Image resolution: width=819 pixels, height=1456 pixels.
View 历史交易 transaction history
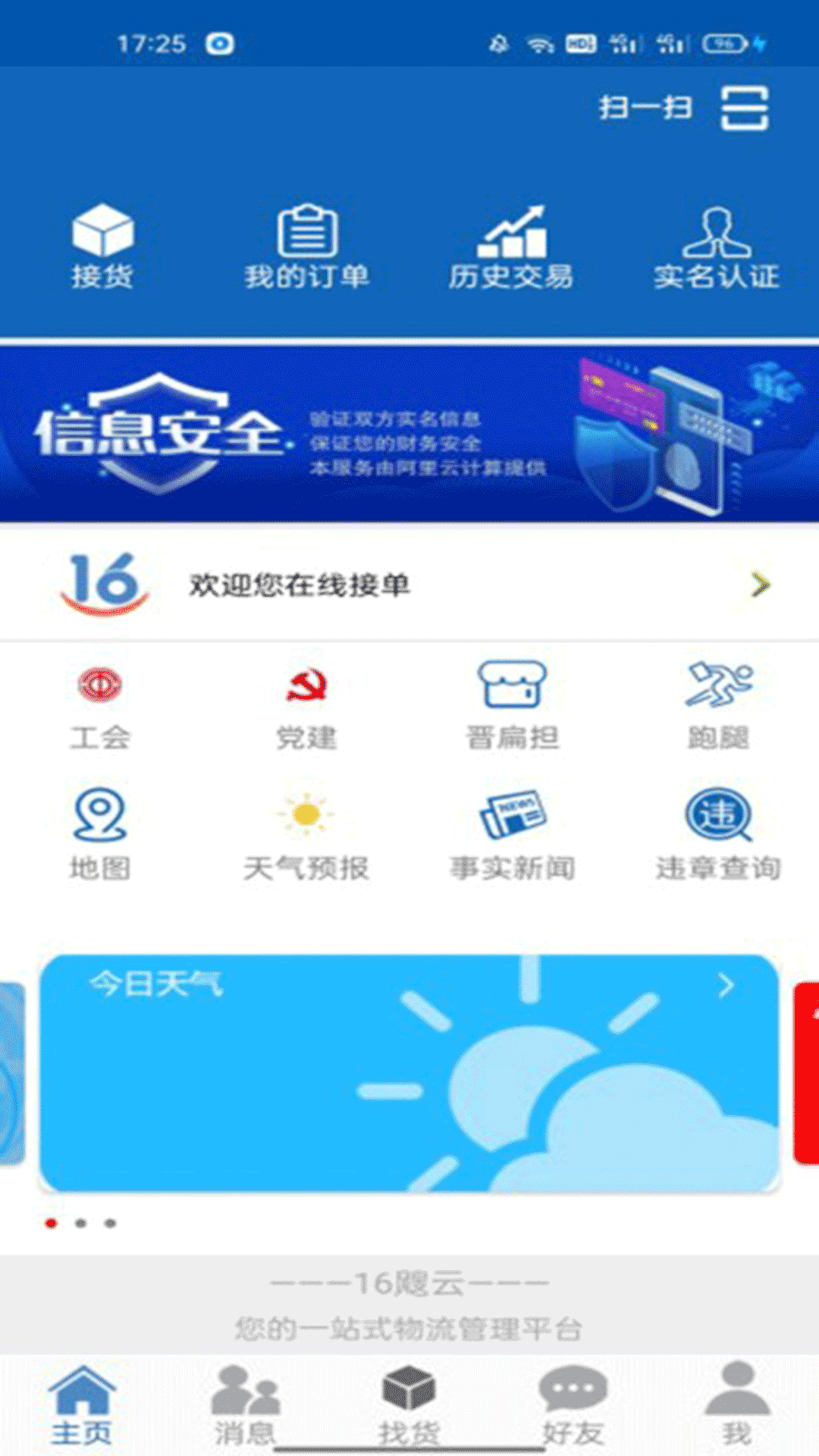[x=511, y=246]
